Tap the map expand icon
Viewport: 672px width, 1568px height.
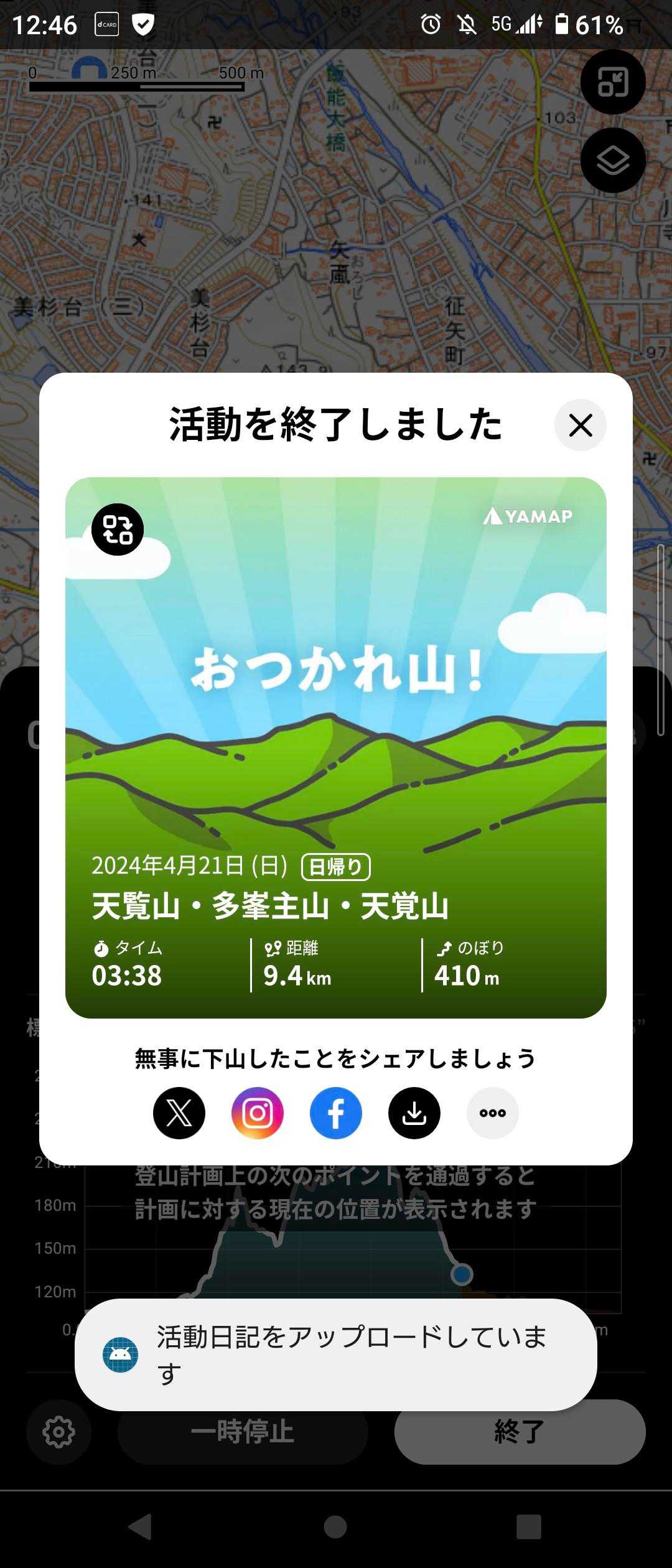pyautogui.click(x=613, y=82)
